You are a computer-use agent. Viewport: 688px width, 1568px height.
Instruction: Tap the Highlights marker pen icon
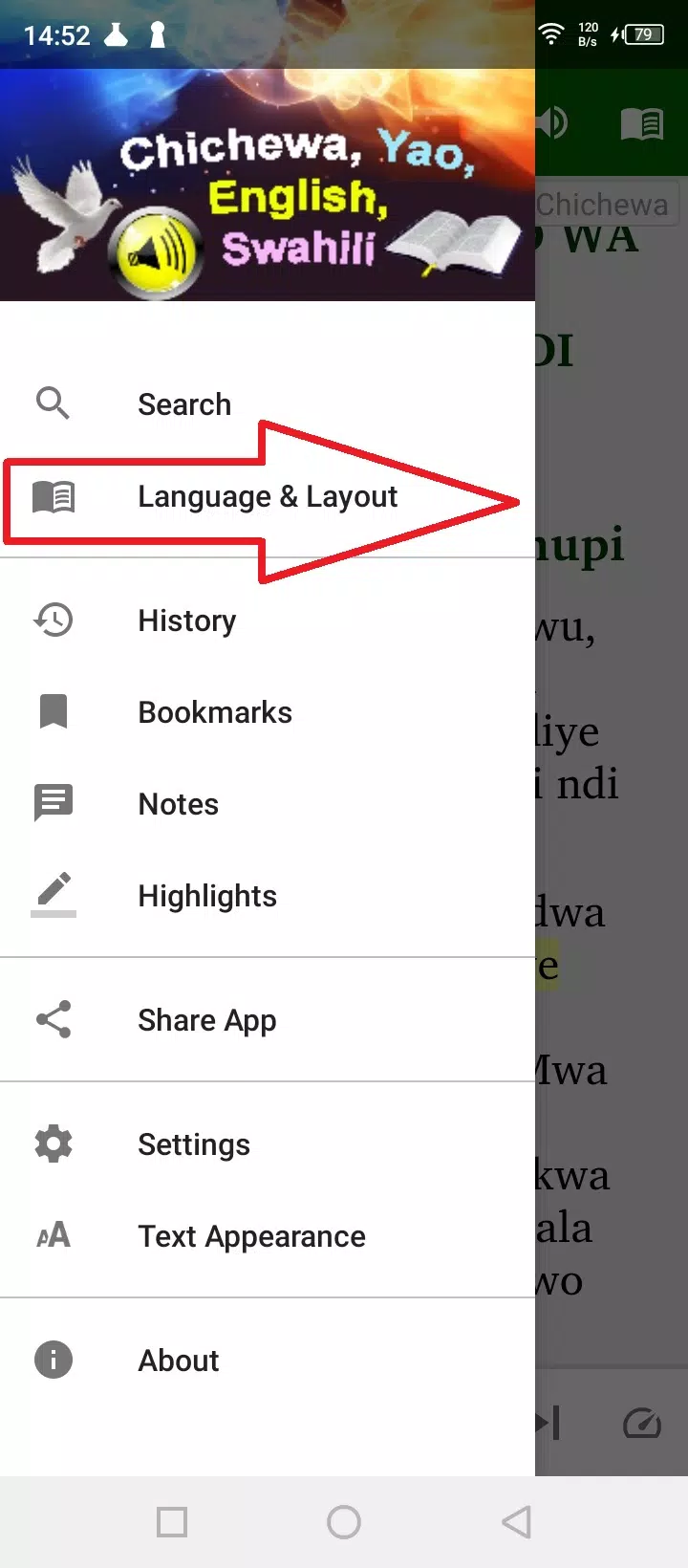(53, 893)
